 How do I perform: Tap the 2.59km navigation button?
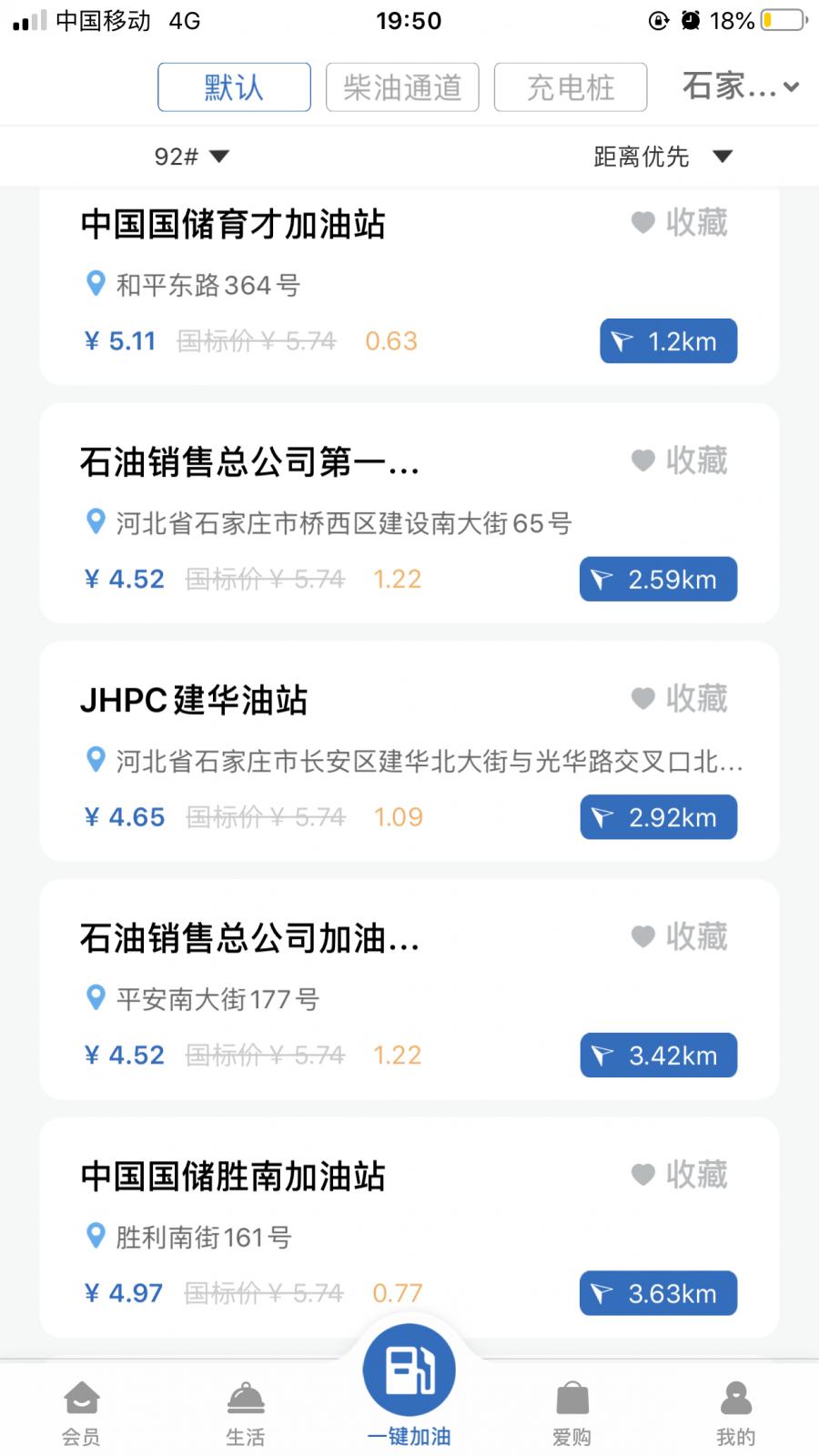(x=657, y=579)
